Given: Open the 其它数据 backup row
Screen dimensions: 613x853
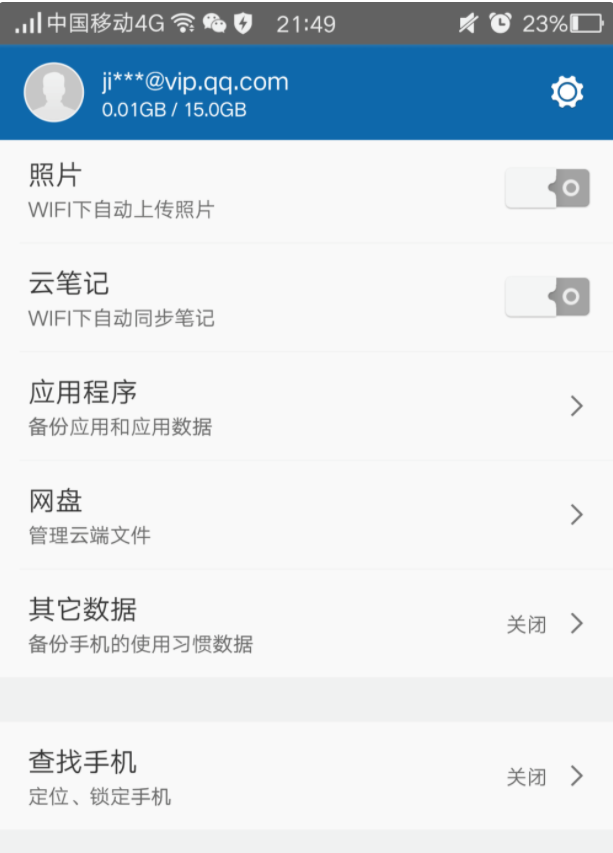Looking at the screenshot, I should pyautogui.click(x=306, y=624).
